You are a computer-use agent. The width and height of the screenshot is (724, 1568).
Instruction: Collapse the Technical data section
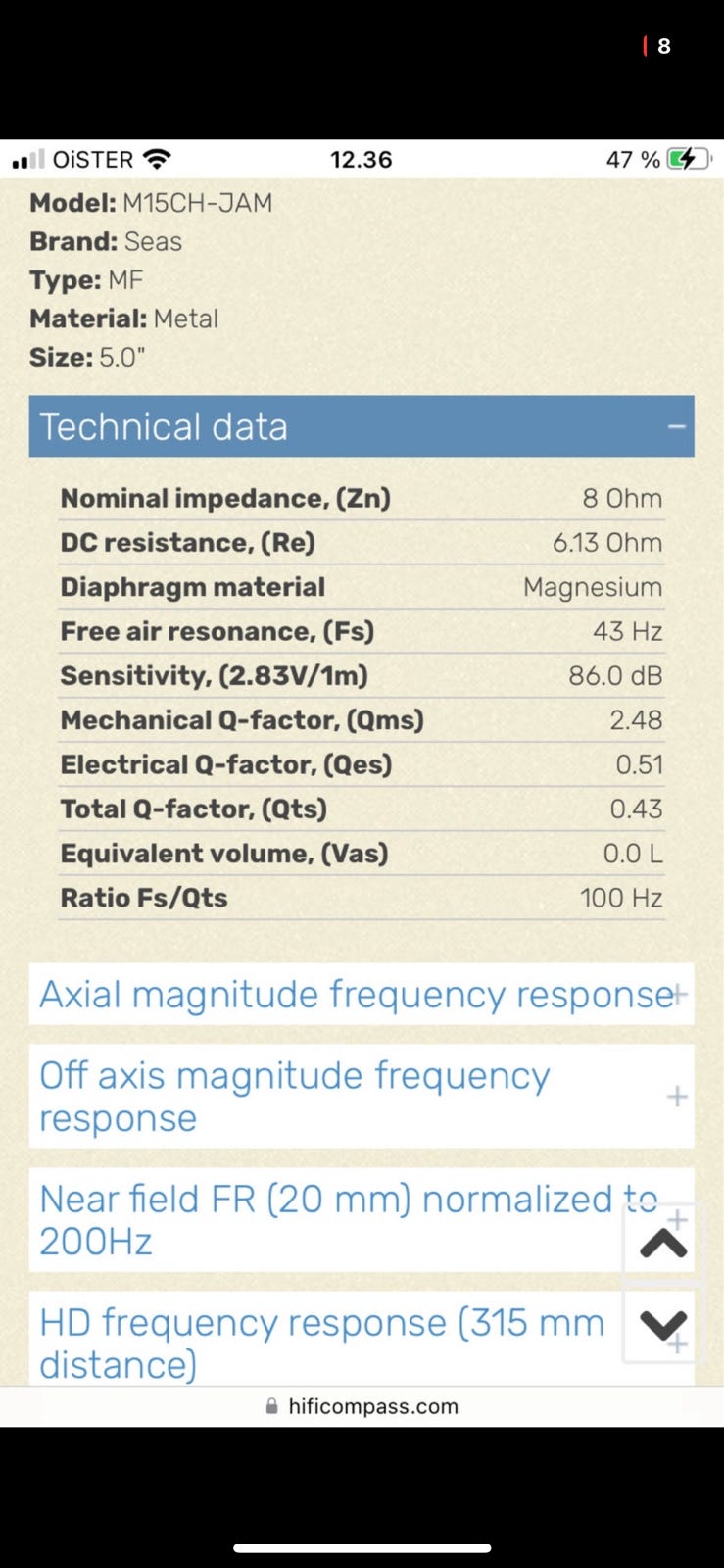[675, 426]
